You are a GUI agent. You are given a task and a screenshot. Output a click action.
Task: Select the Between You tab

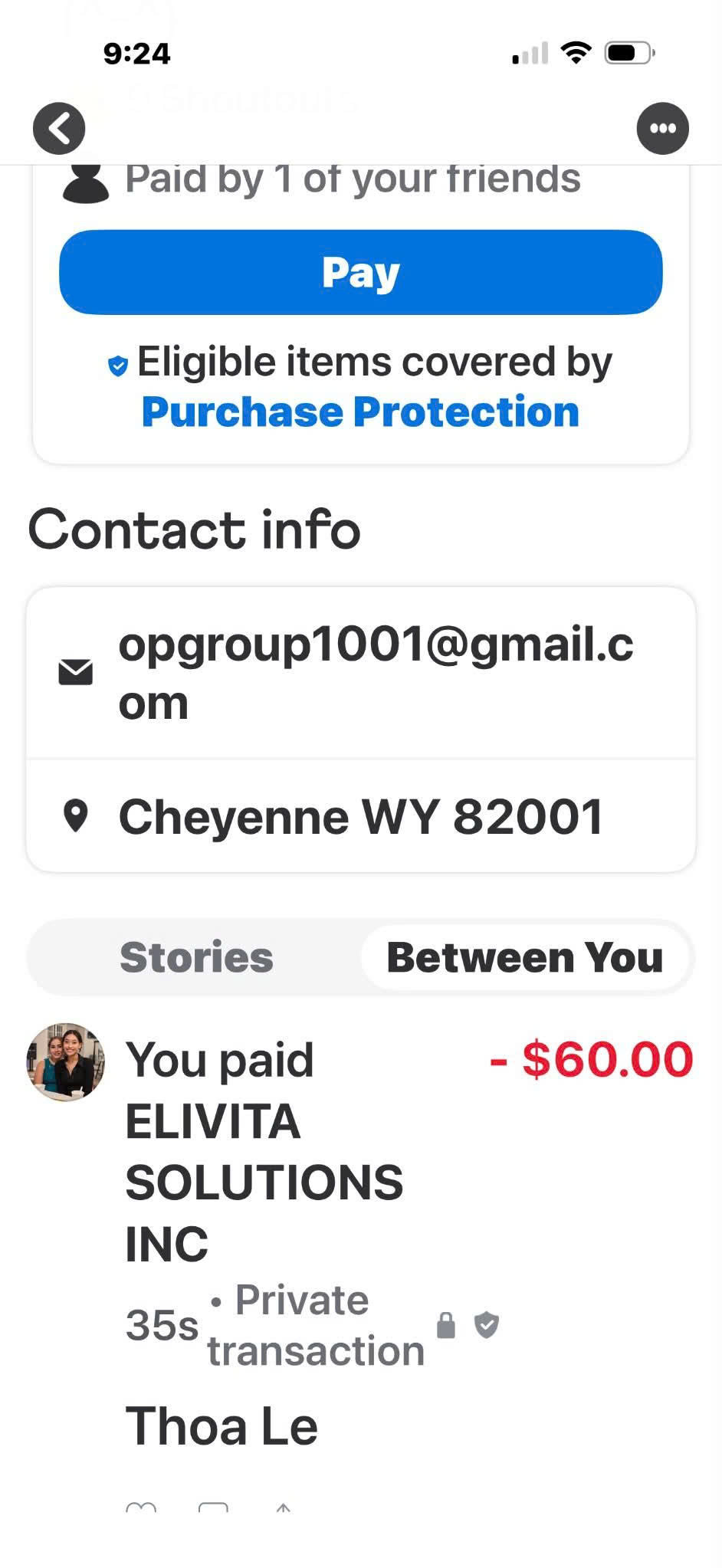coord(525,957)
